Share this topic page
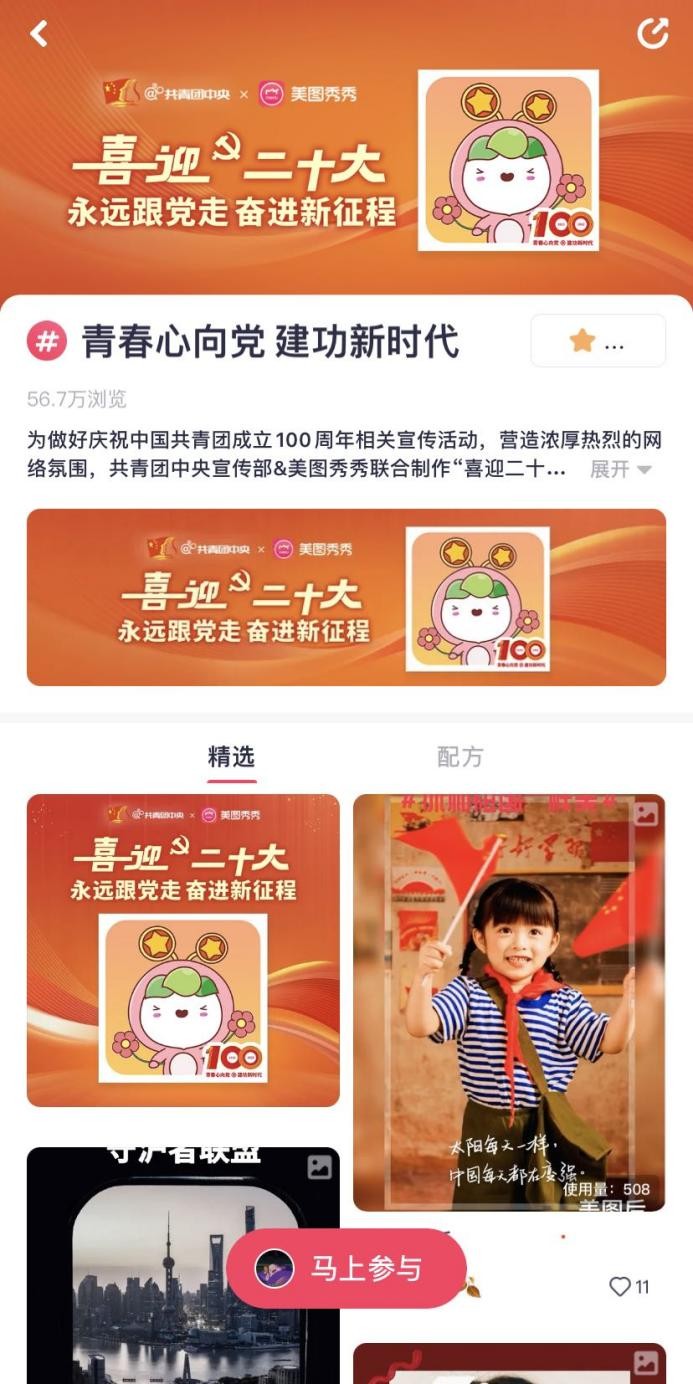This screenshot has width=693, height=1384. (652, 33)
